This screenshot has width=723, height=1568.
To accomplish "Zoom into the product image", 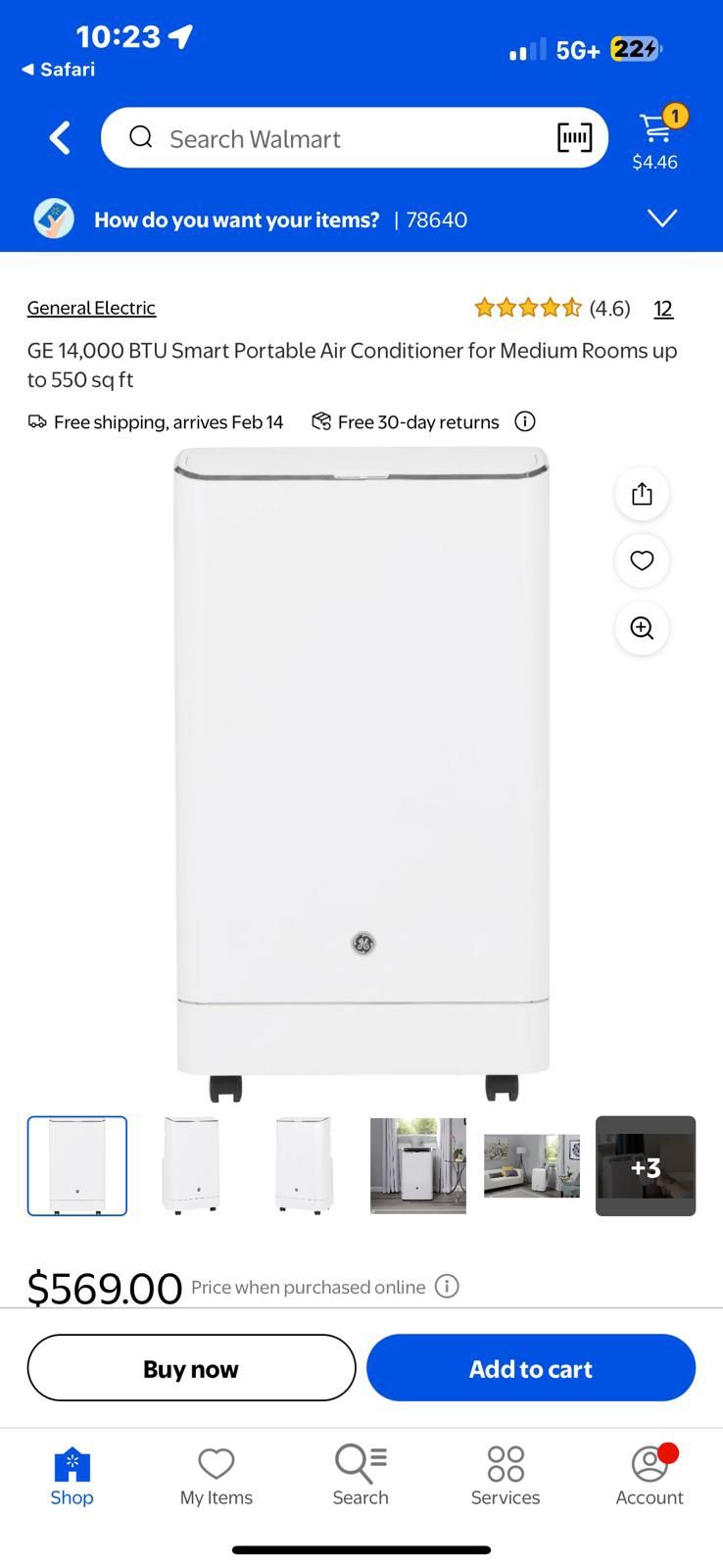I will tap(642, 628).
